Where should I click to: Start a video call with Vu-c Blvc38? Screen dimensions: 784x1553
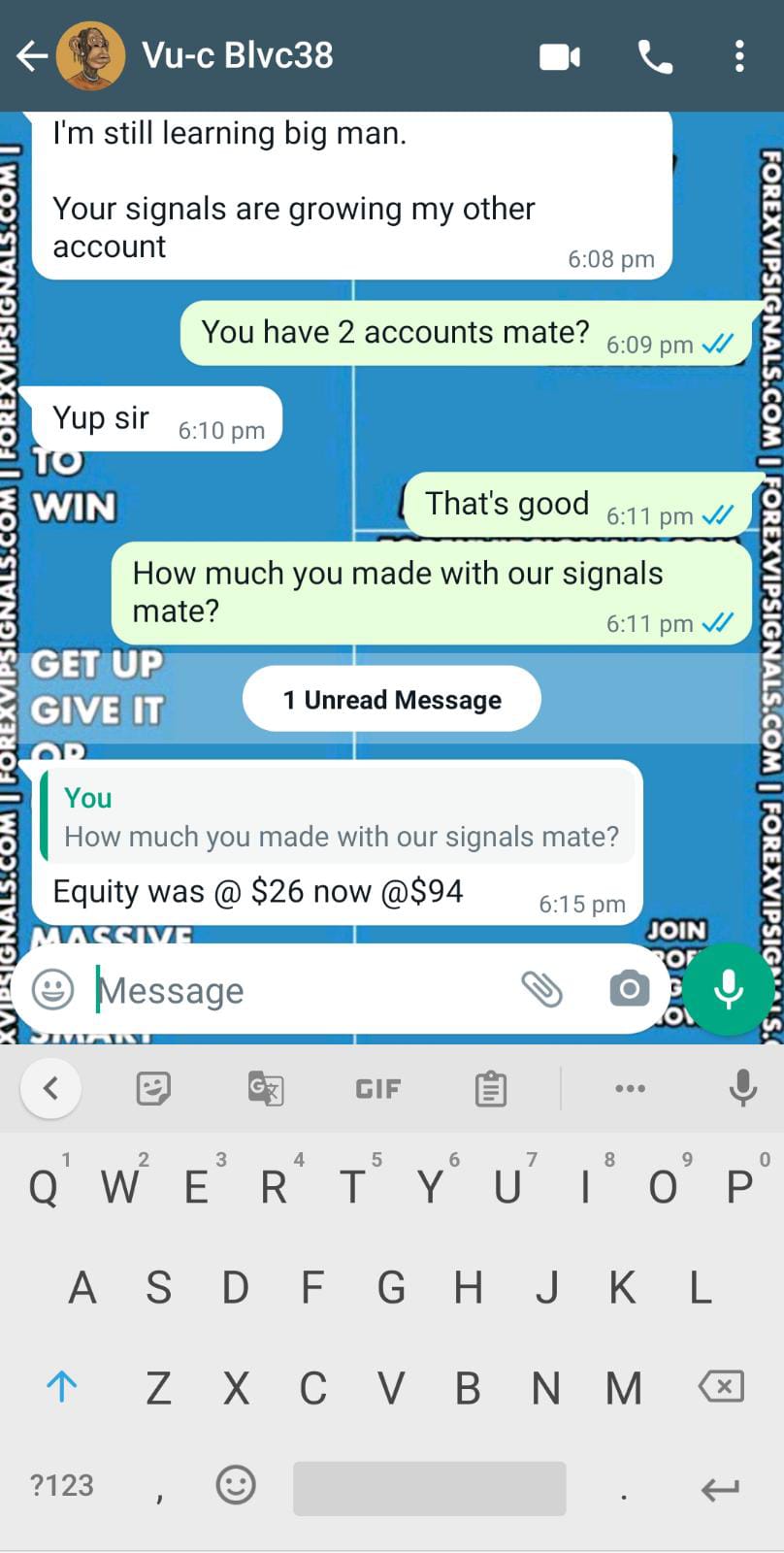[x=560, y=57]
